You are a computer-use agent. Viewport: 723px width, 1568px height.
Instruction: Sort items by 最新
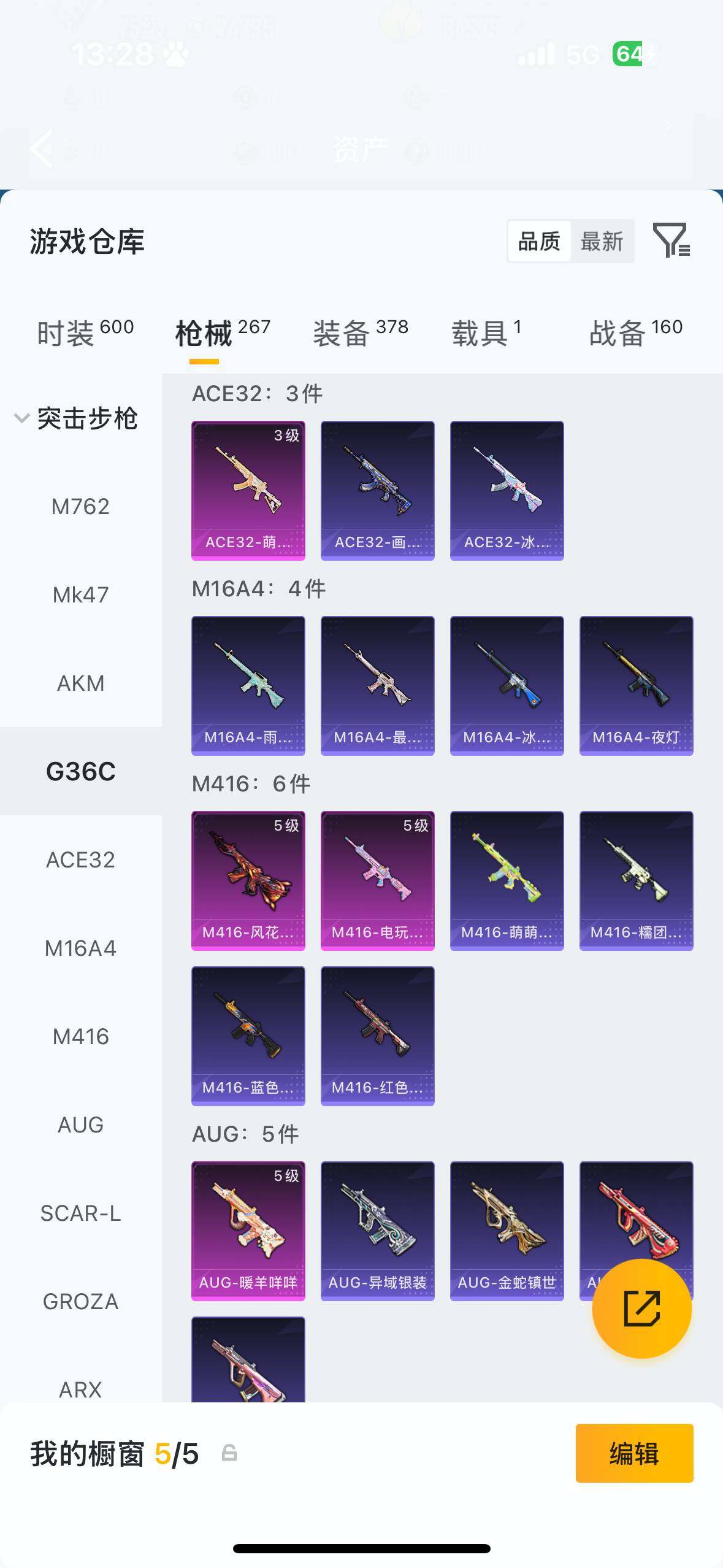point(602,242)
